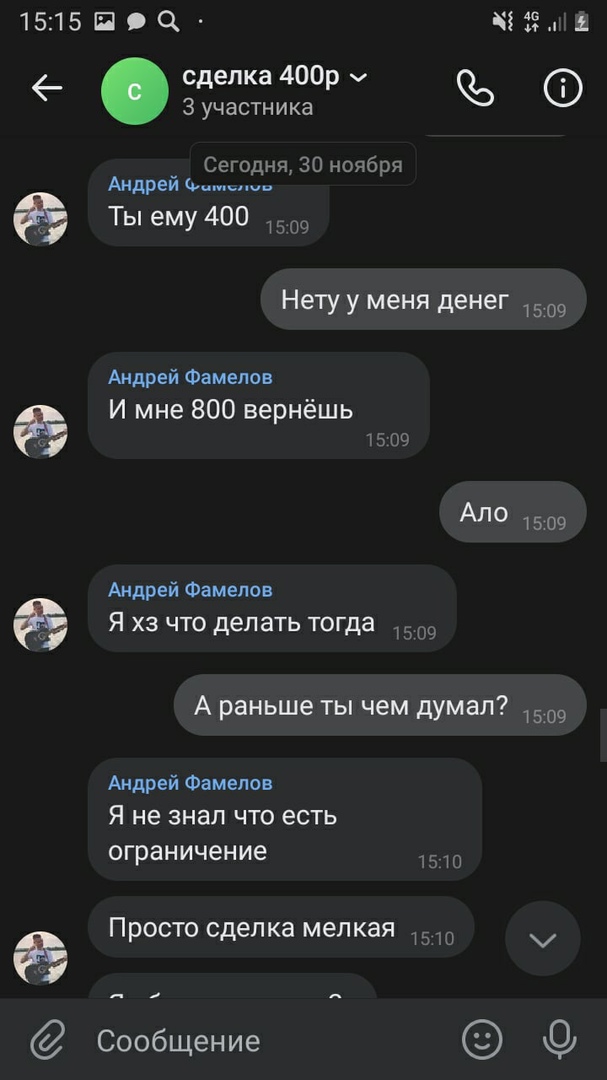Record a voice message with microphone
The height and width of the screenshot is (1080, 607).
pyautogui.click(x=560, y=1040)
